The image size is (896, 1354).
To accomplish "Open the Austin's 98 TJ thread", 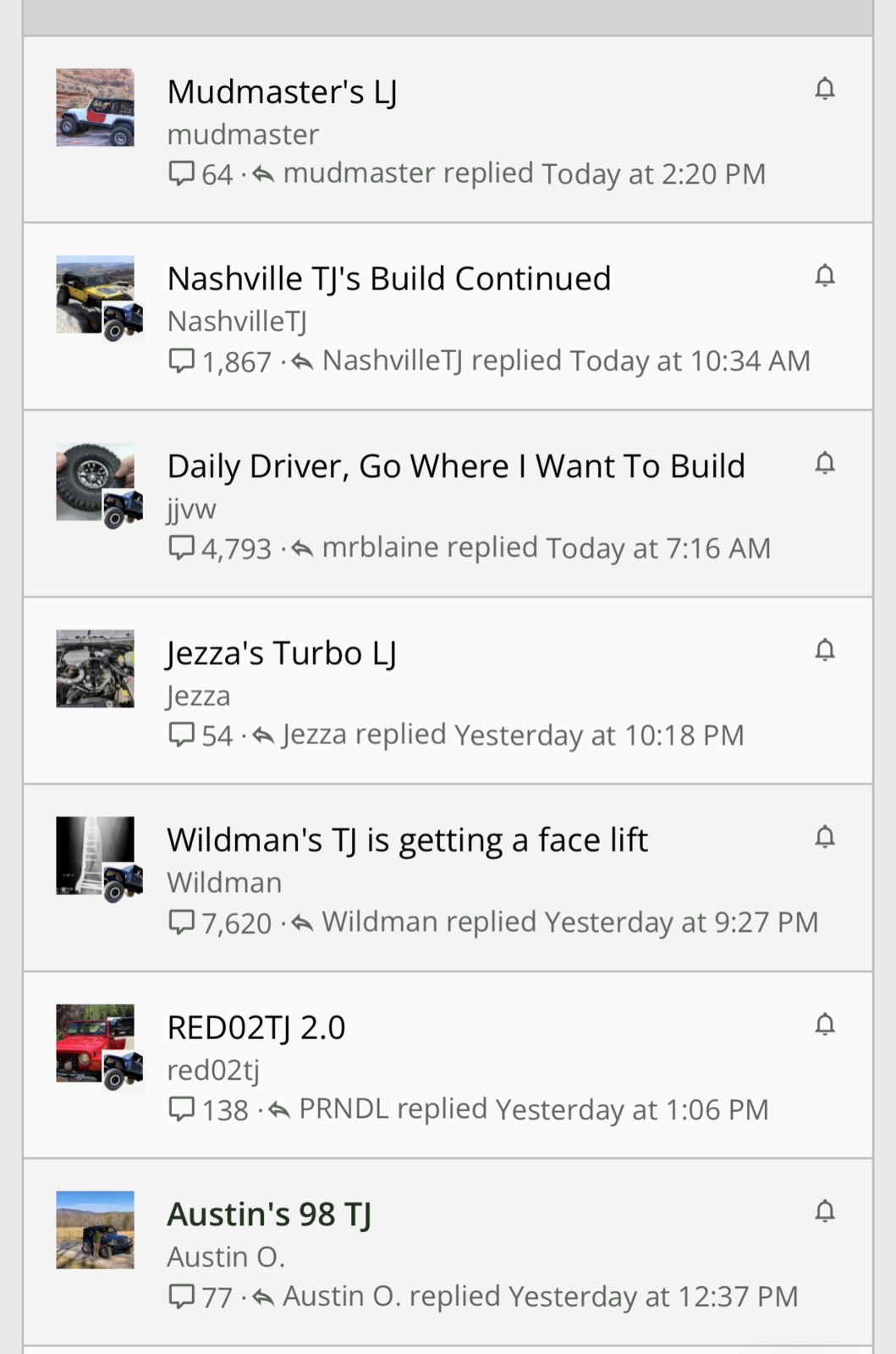I will [269, 1215].
